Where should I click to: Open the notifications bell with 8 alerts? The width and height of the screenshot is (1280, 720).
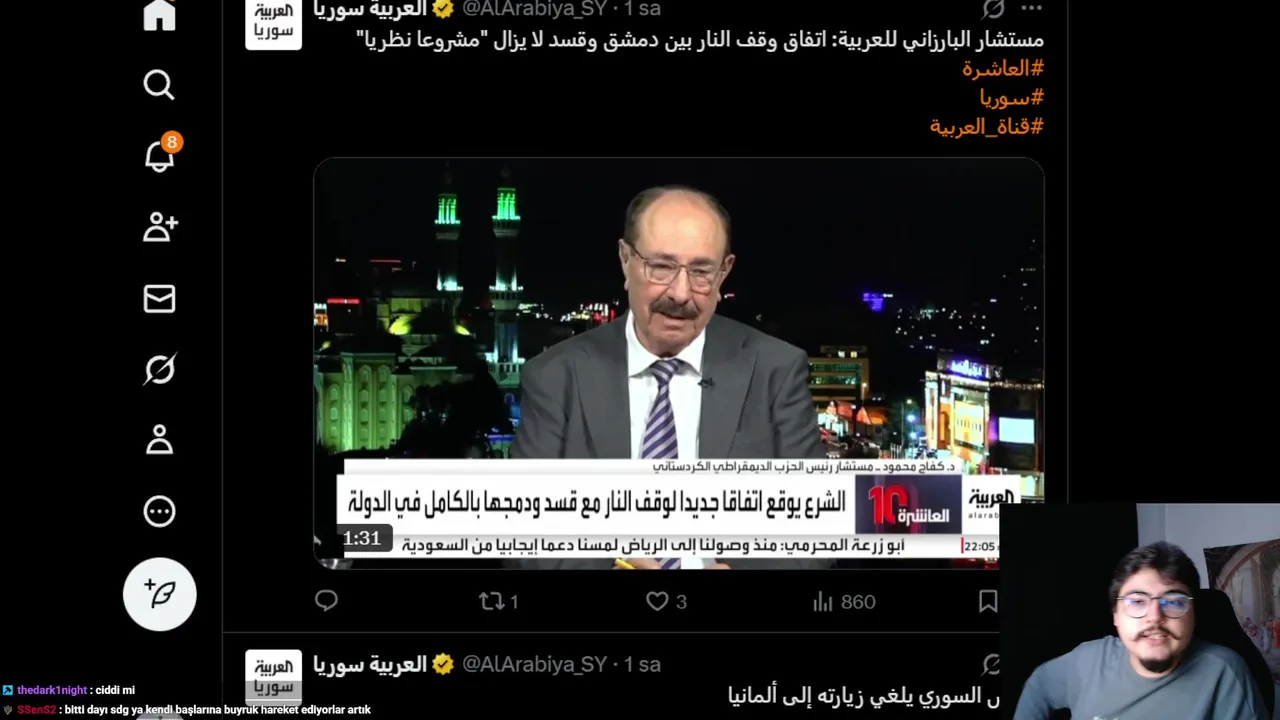[159, 156]
